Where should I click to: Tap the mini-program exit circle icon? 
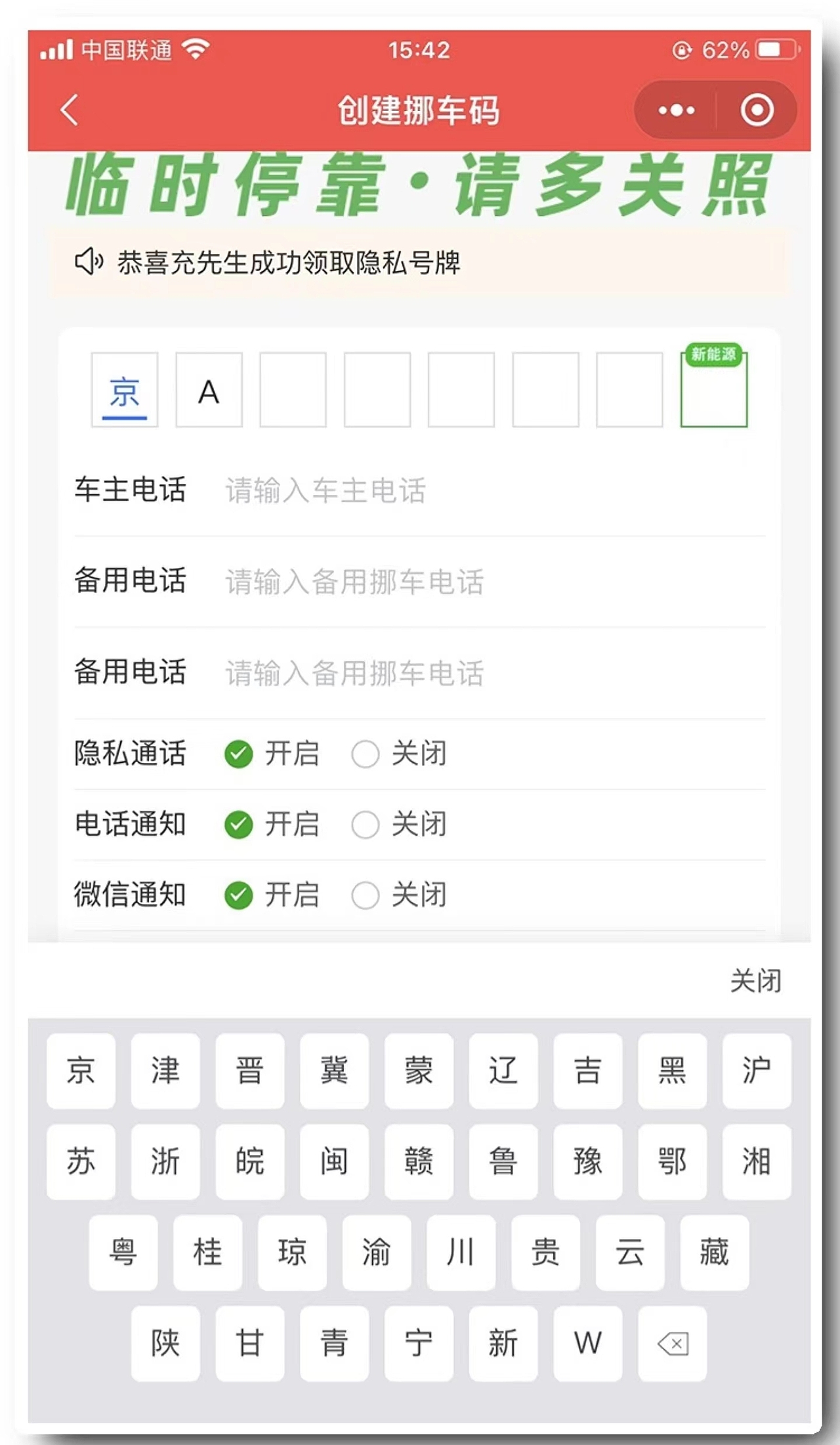756,110
